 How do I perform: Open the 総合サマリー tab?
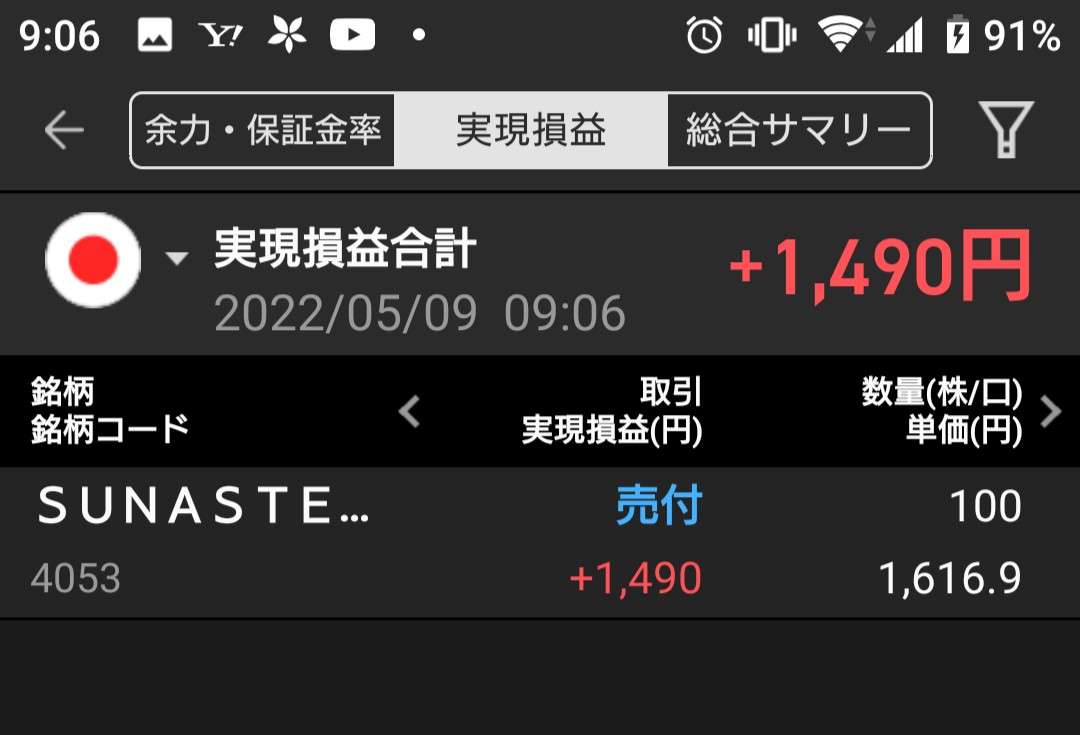point(798,130)
